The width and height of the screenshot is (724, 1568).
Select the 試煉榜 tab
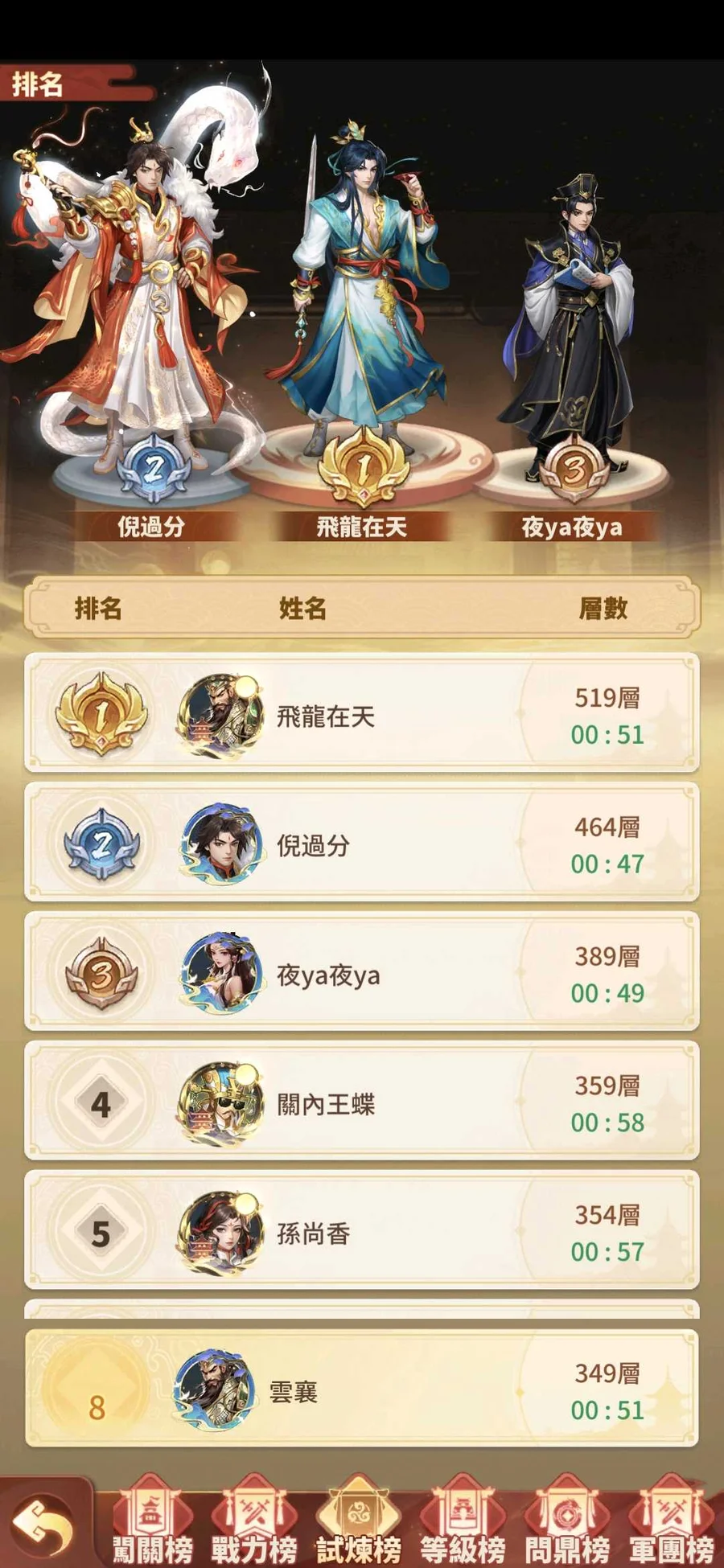(359, 1521)
